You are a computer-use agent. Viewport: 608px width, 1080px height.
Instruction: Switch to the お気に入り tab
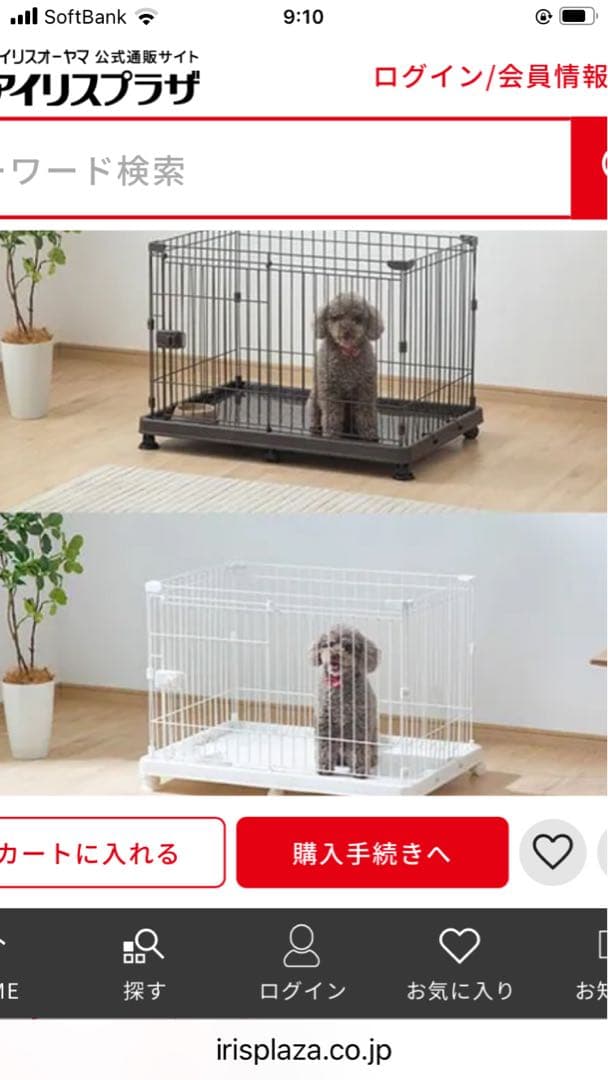(x=459, y=964)
